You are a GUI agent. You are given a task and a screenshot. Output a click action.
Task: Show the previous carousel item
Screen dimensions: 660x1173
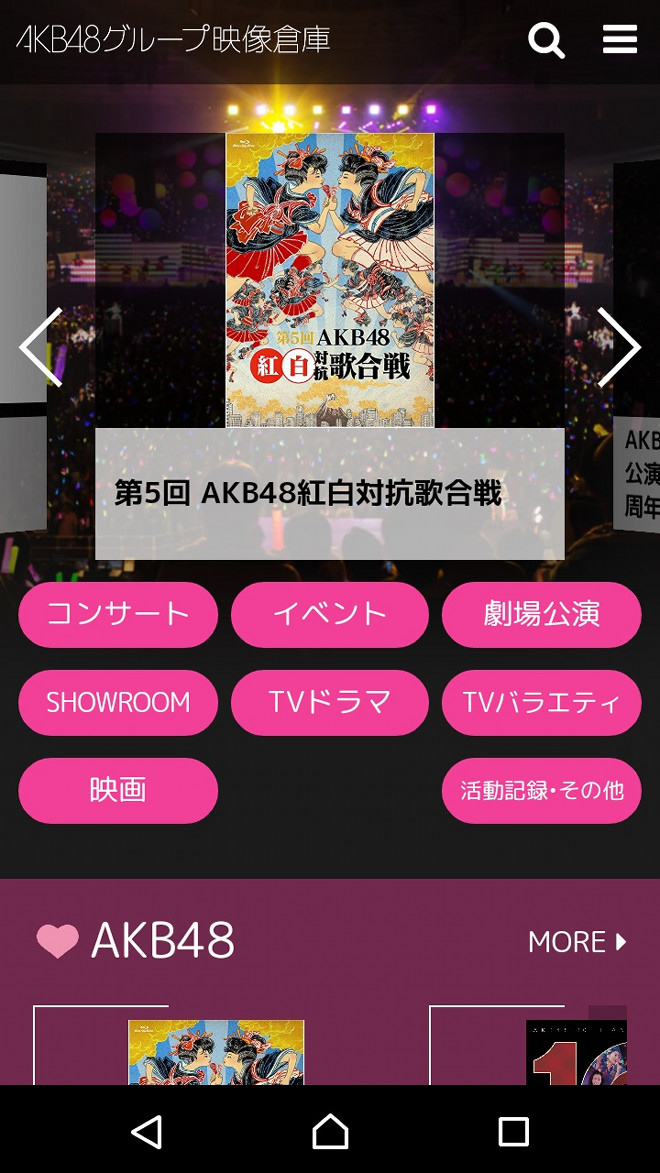coord(41,347)
